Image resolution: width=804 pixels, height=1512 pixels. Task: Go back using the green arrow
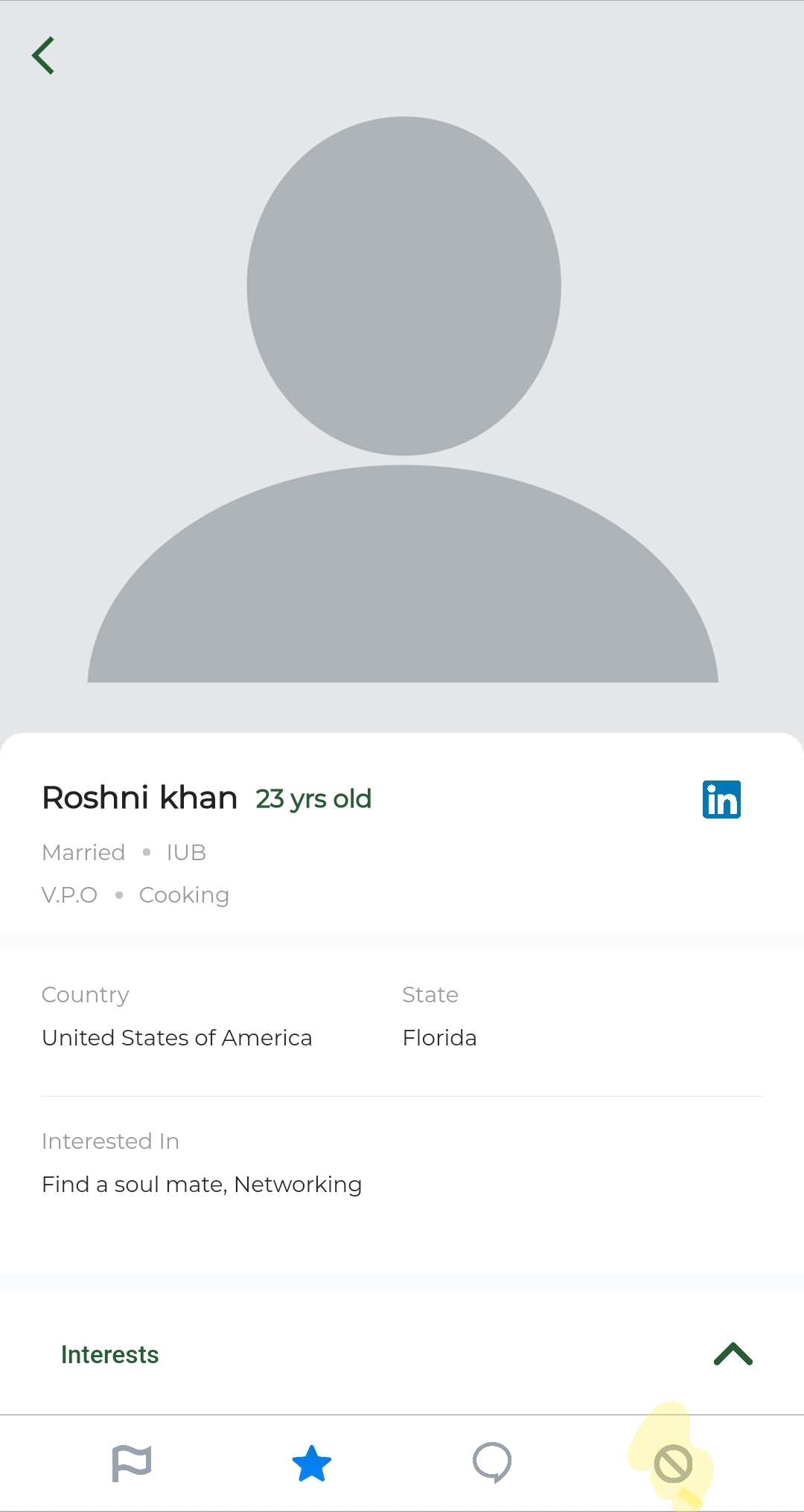(x=43, y=56)
